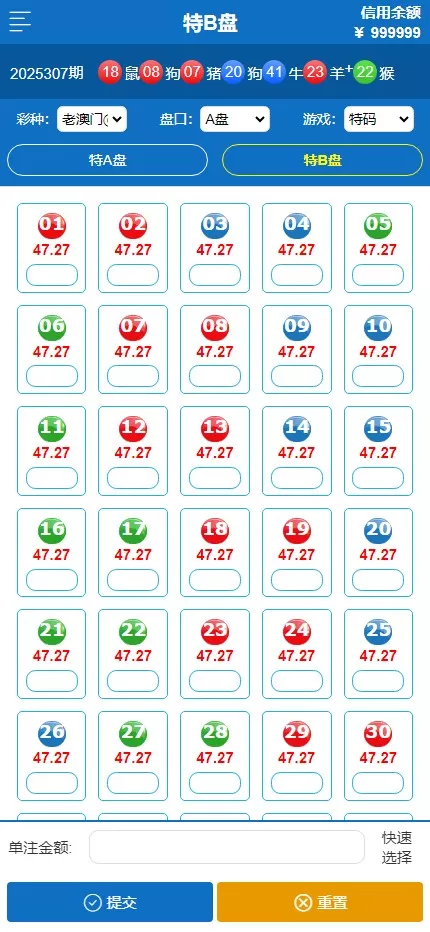This screenshot has width=430, height=932.
Task: Reset the form with 重置
Action: [320, 902]
